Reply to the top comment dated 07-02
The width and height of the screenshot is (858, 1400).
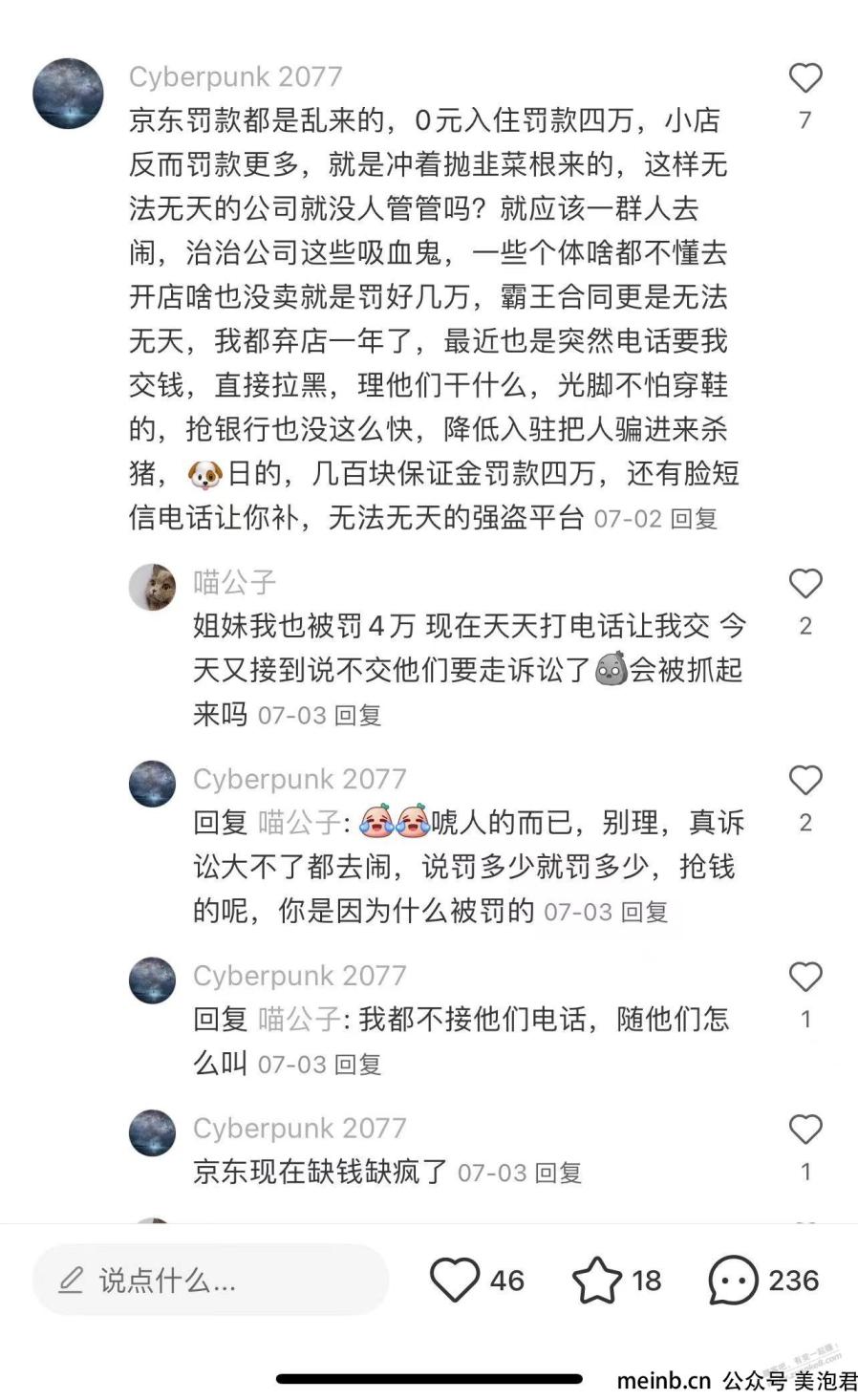(694, 519)
